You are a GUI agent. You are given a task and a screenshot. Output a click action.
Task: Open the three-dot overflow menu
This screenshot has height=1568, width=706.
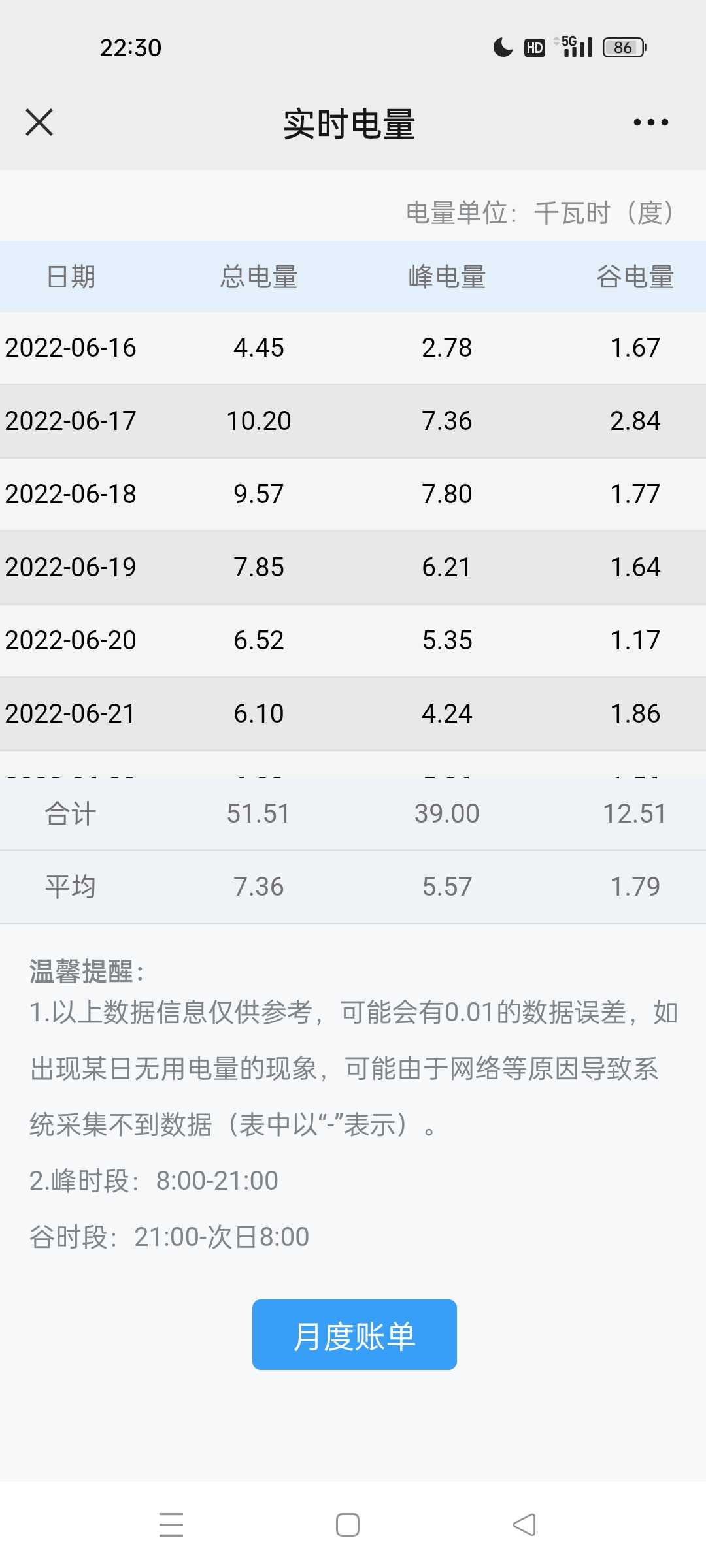(x=650, y=122)
